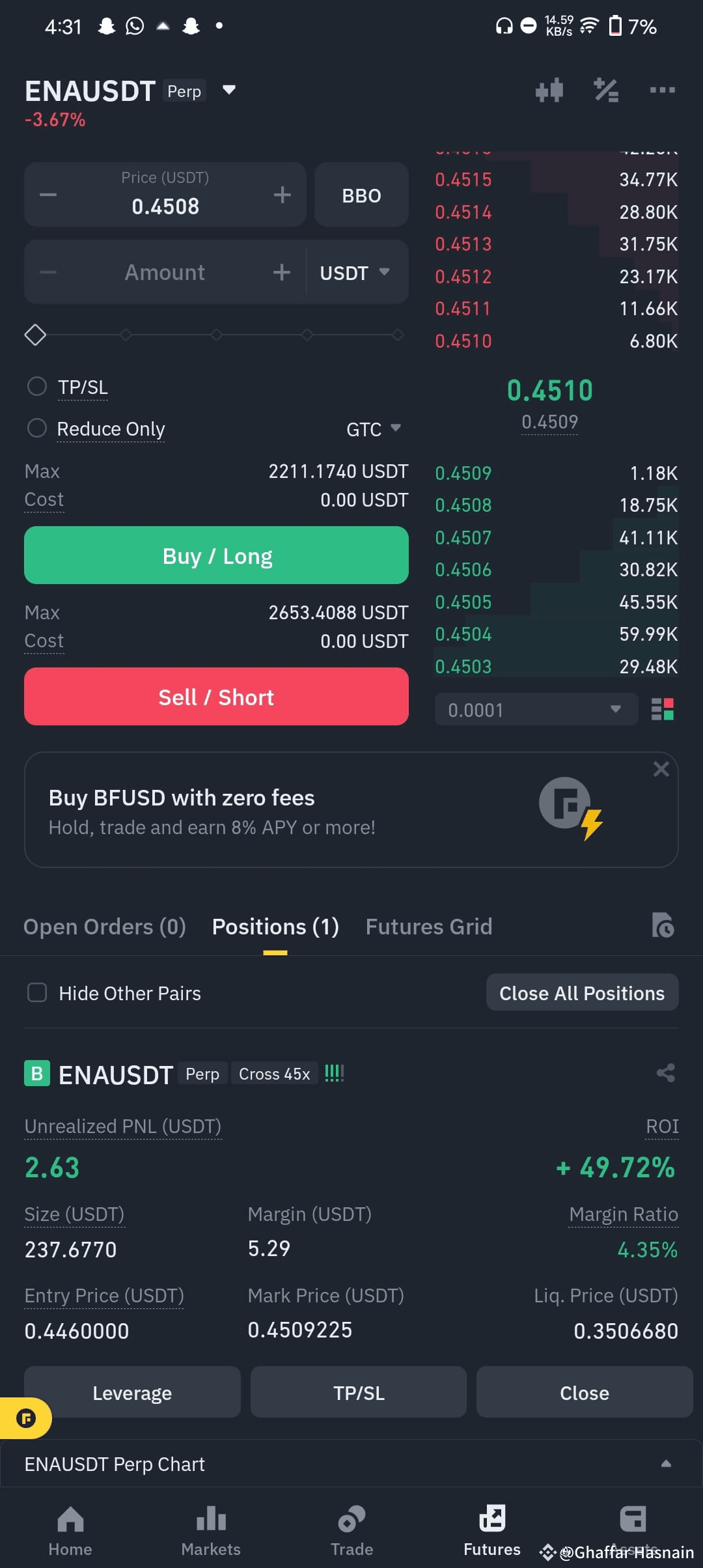
Task: Tap the BBO button
Action: point(361,195)
